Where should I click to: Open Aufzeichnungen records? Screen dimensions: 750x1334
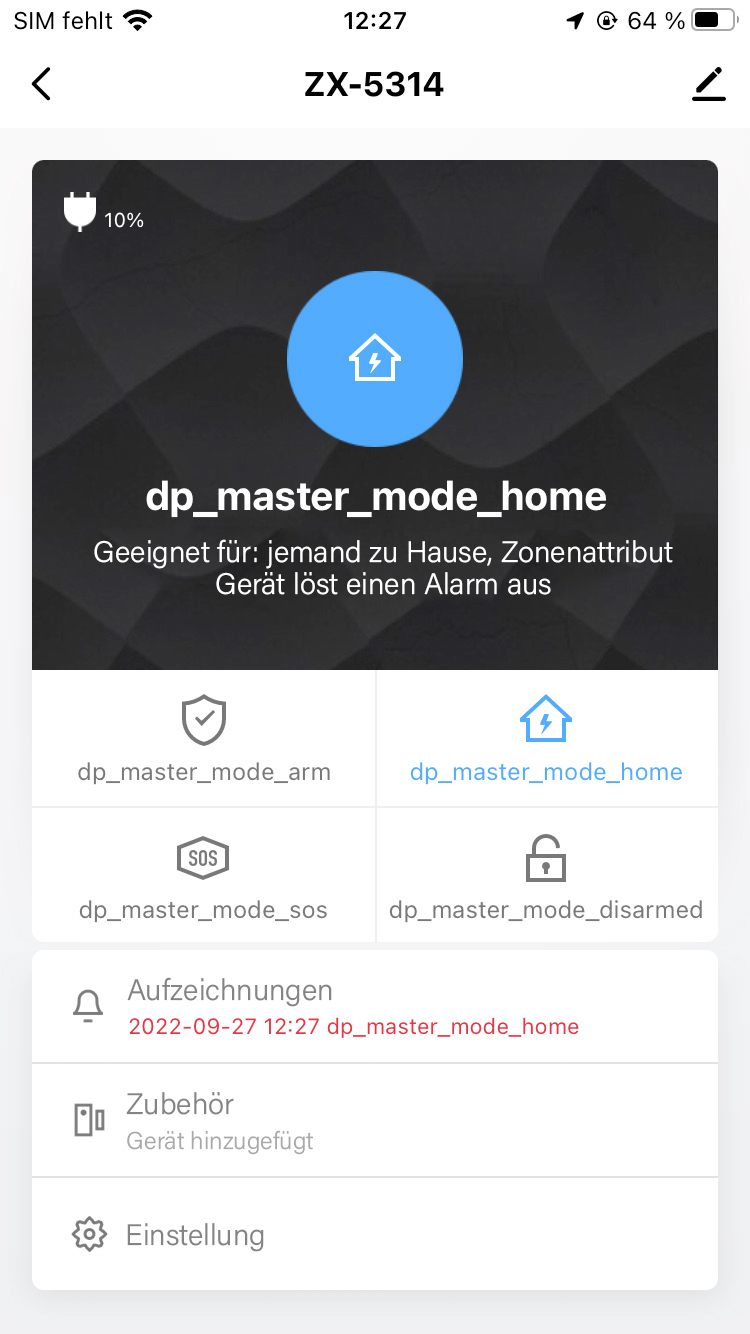pyautogui.click(x=375, y=1006)
